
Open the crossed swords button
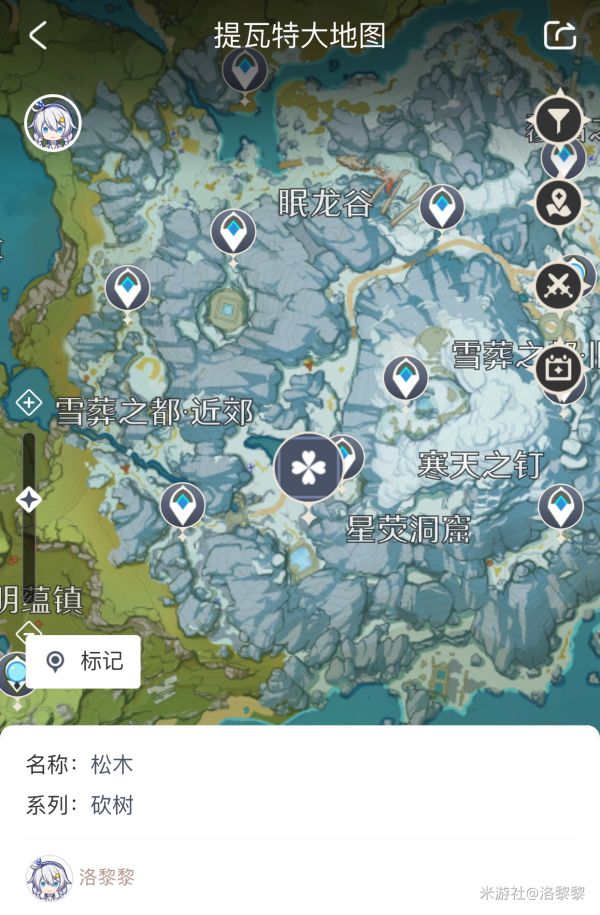click(x=558, y=286)
